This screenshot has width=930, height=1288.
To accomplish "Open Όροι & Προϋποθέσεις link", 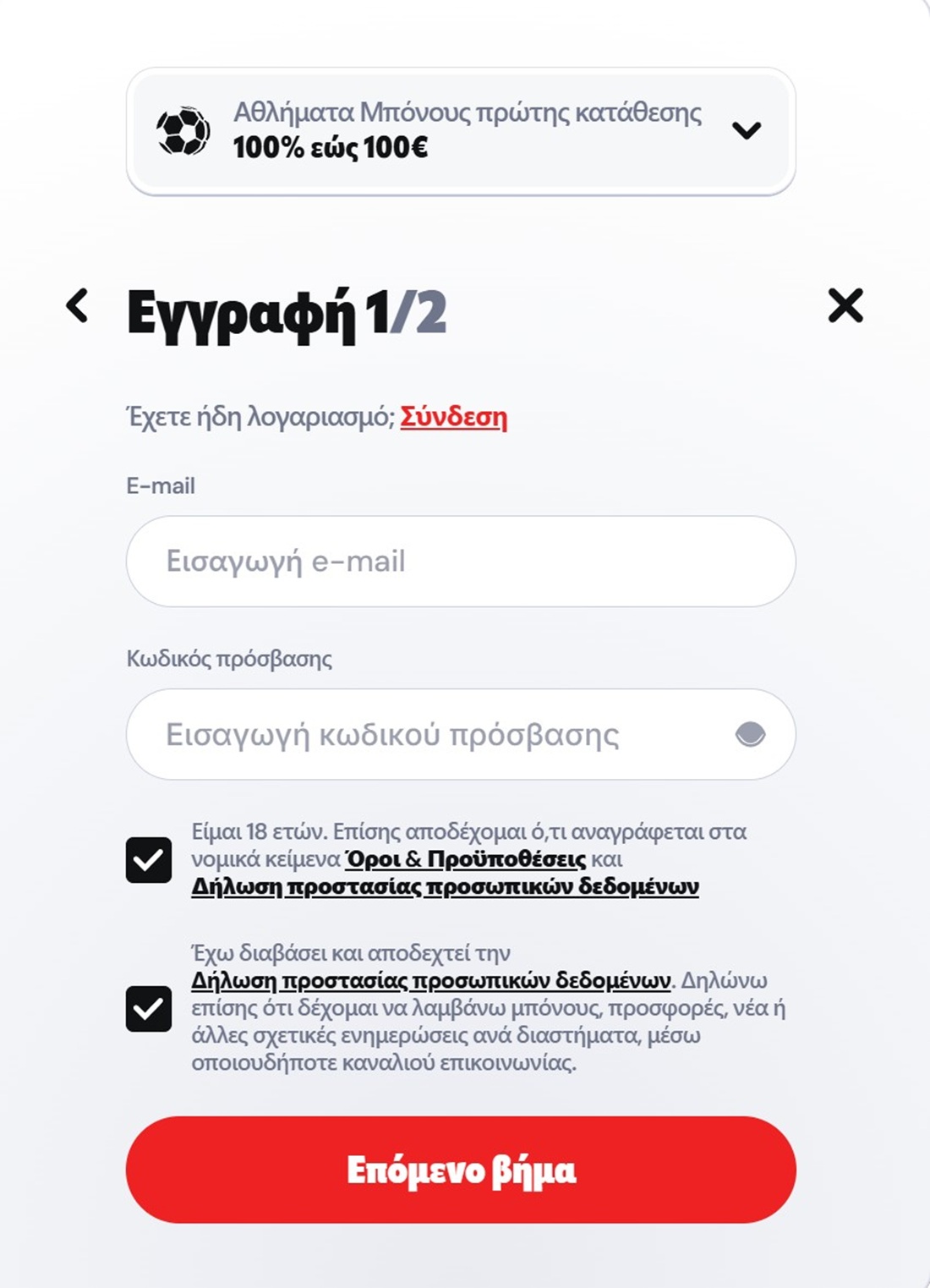I will [x=466, y=859].
